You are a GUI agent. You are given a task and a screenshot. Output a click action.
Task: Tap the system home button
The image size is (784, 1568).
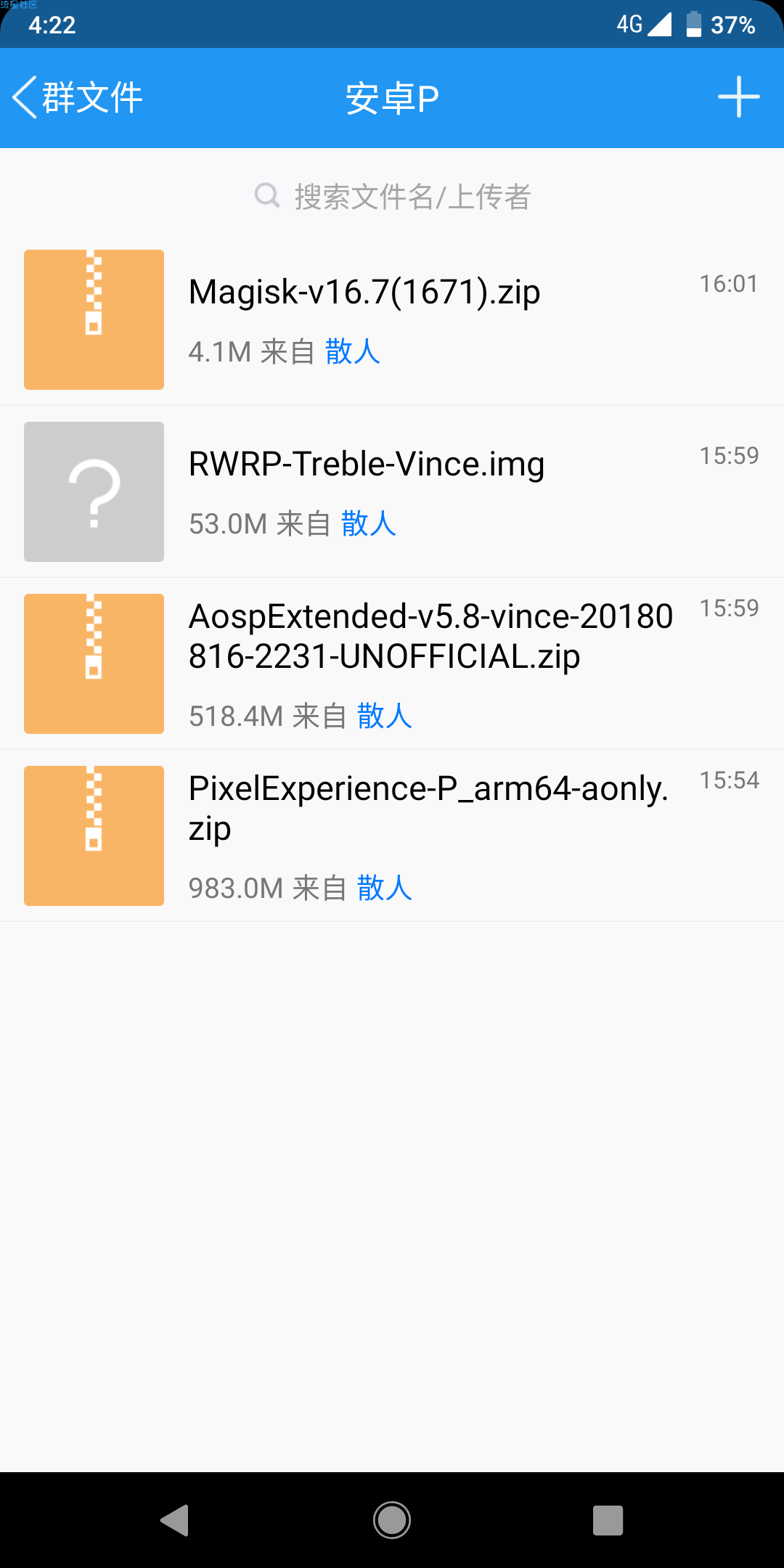[x=392, y=1520]
